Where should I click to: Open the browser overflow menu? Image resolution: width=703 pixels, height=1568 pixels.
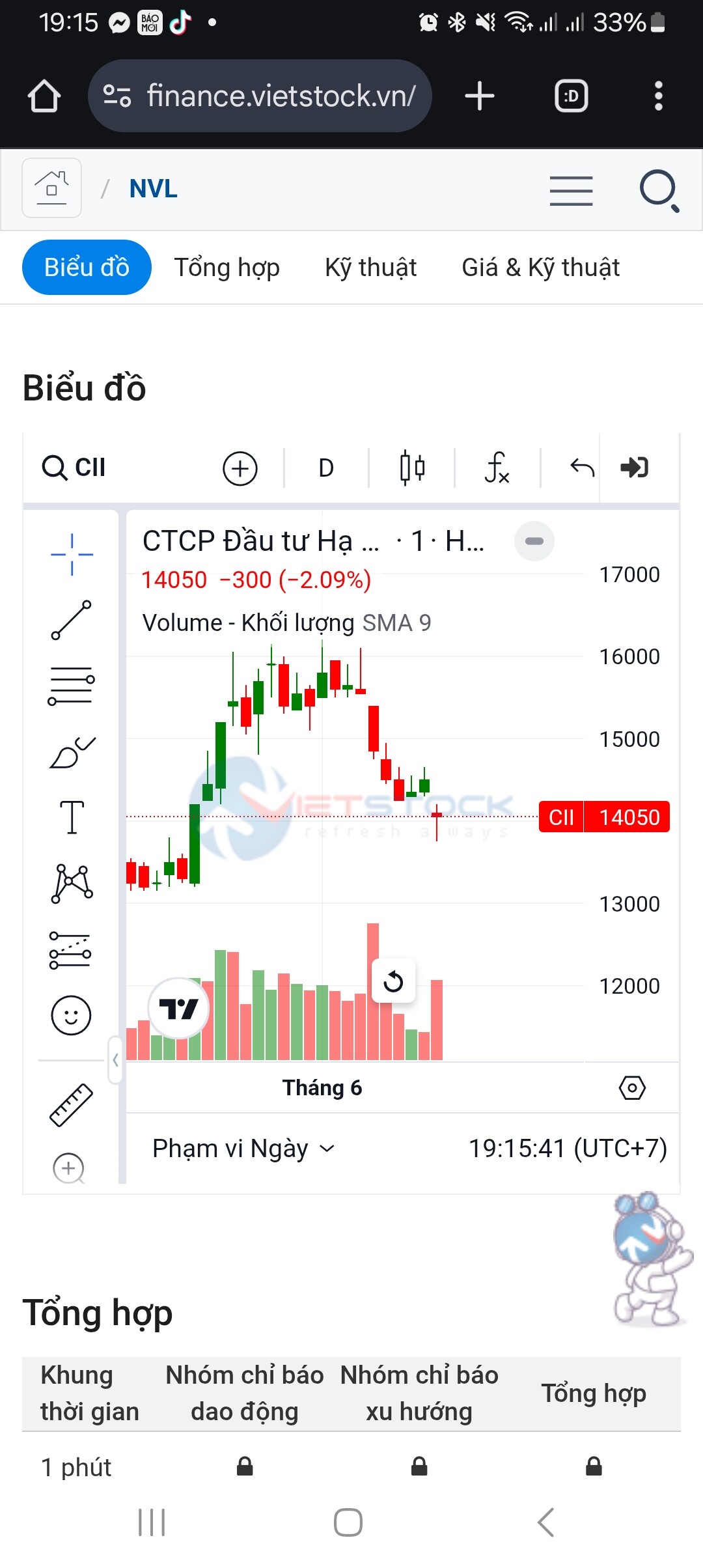[658, 96]
